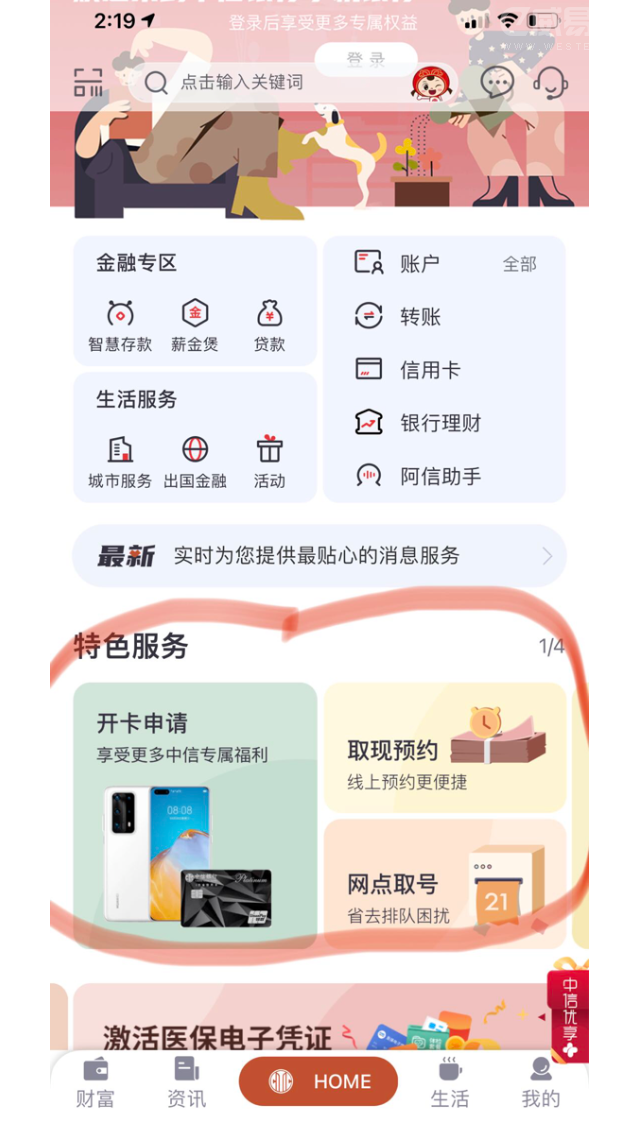Open 薪金煲 in the finance zone
640x1136 pixels.
(x=195, y=325)
